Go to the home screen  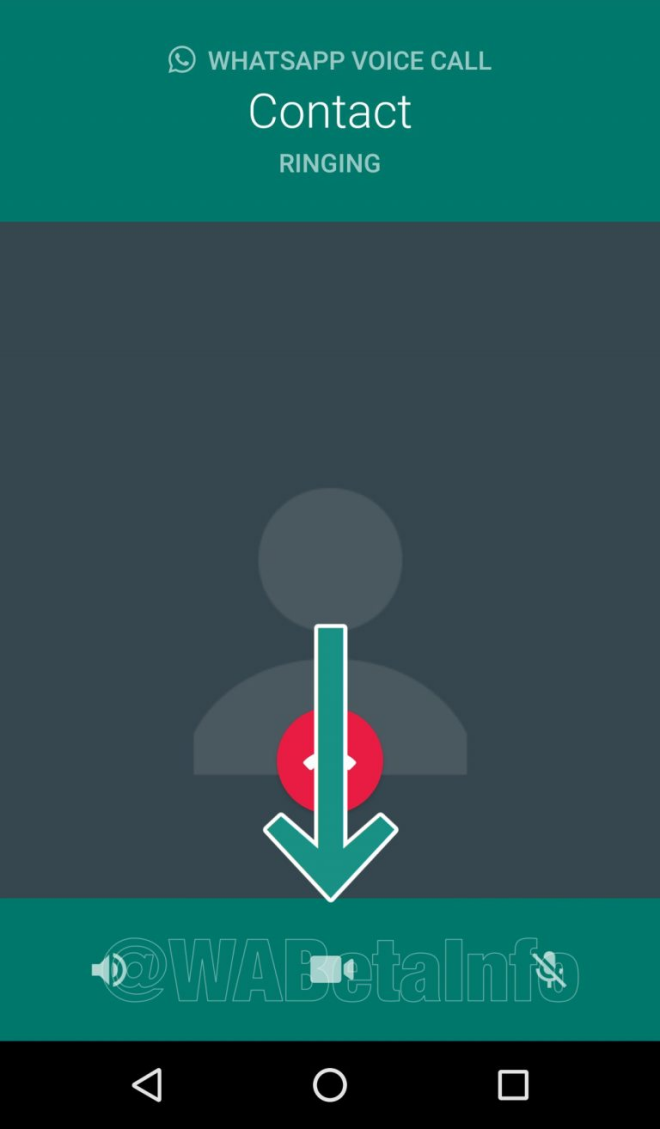tap(330, 1084)
